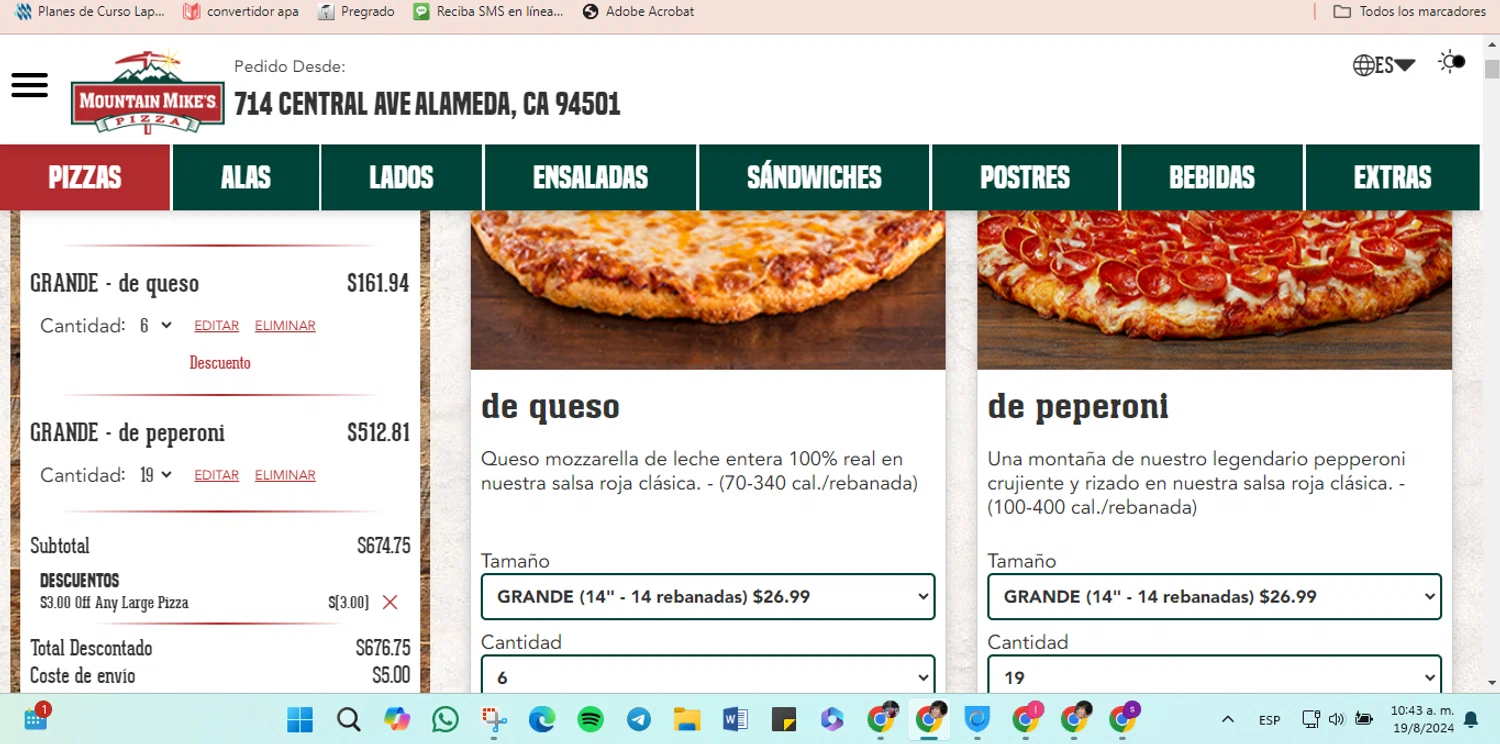This screenshot has width=1500, height=744.
Task: Select the PIZZAS tab
Action: 85,178
